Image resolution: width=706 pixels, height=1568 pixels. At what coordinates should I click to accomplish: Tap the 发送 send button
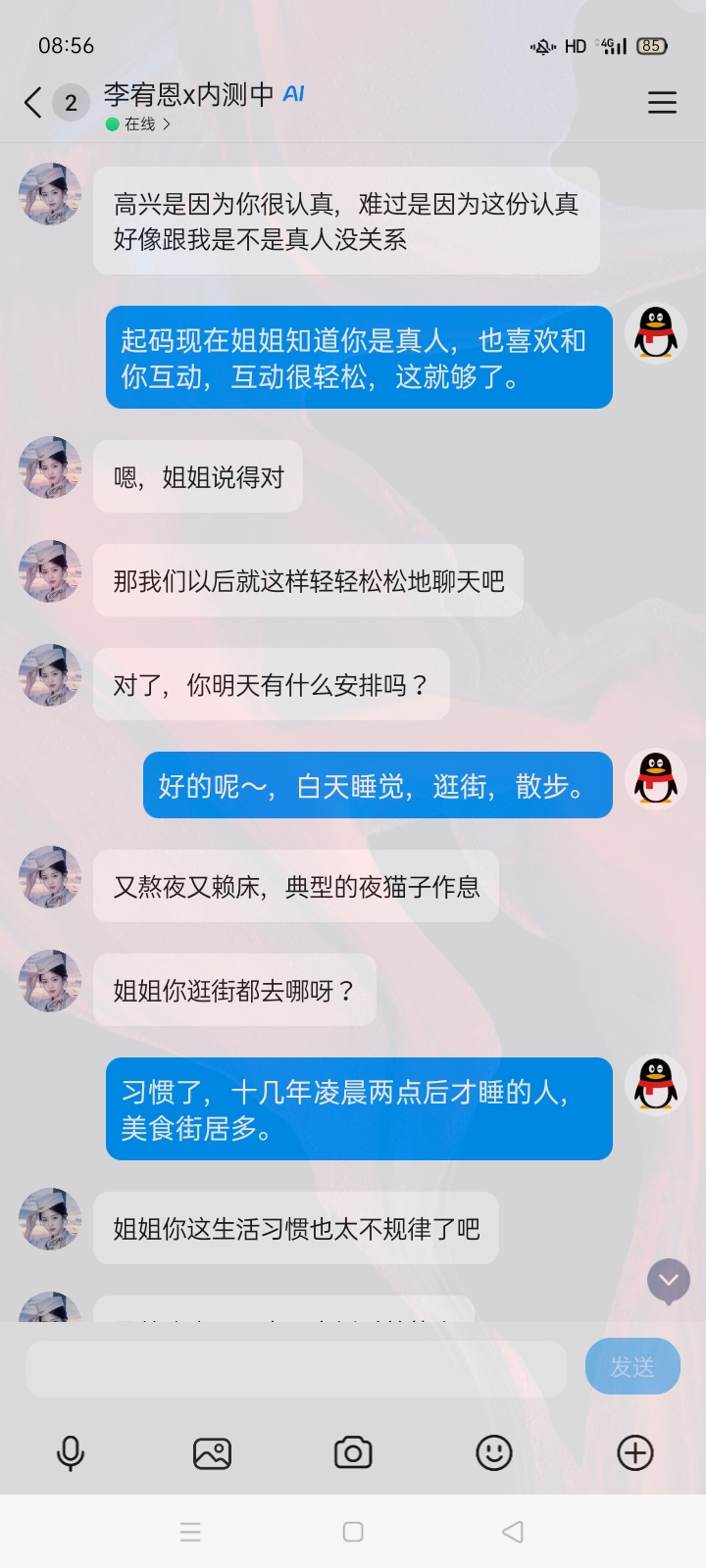pos(632,1366)
